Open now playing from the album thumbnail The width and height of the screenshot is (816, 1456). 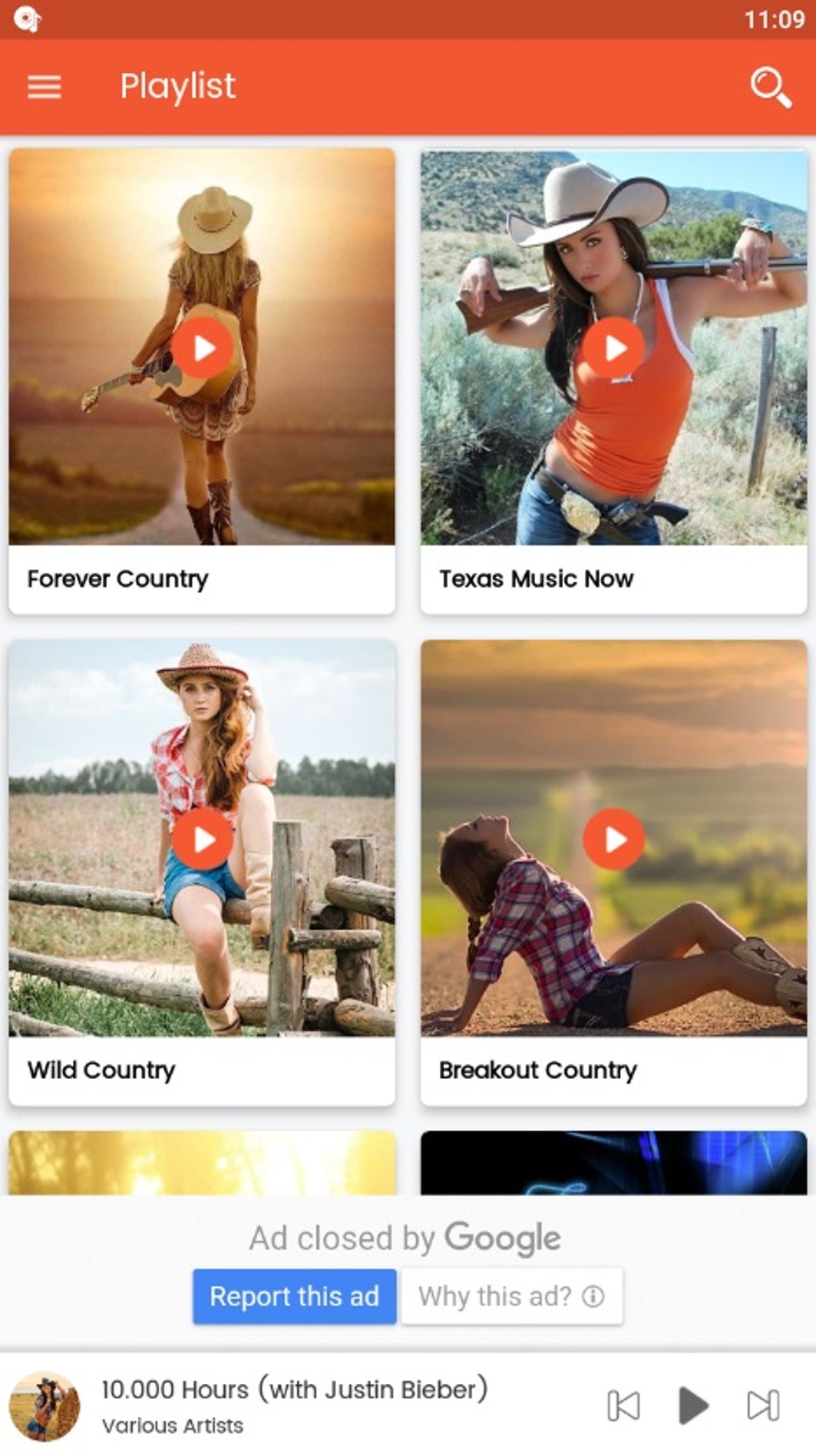pyautogui.click(x=45, y=1406)
